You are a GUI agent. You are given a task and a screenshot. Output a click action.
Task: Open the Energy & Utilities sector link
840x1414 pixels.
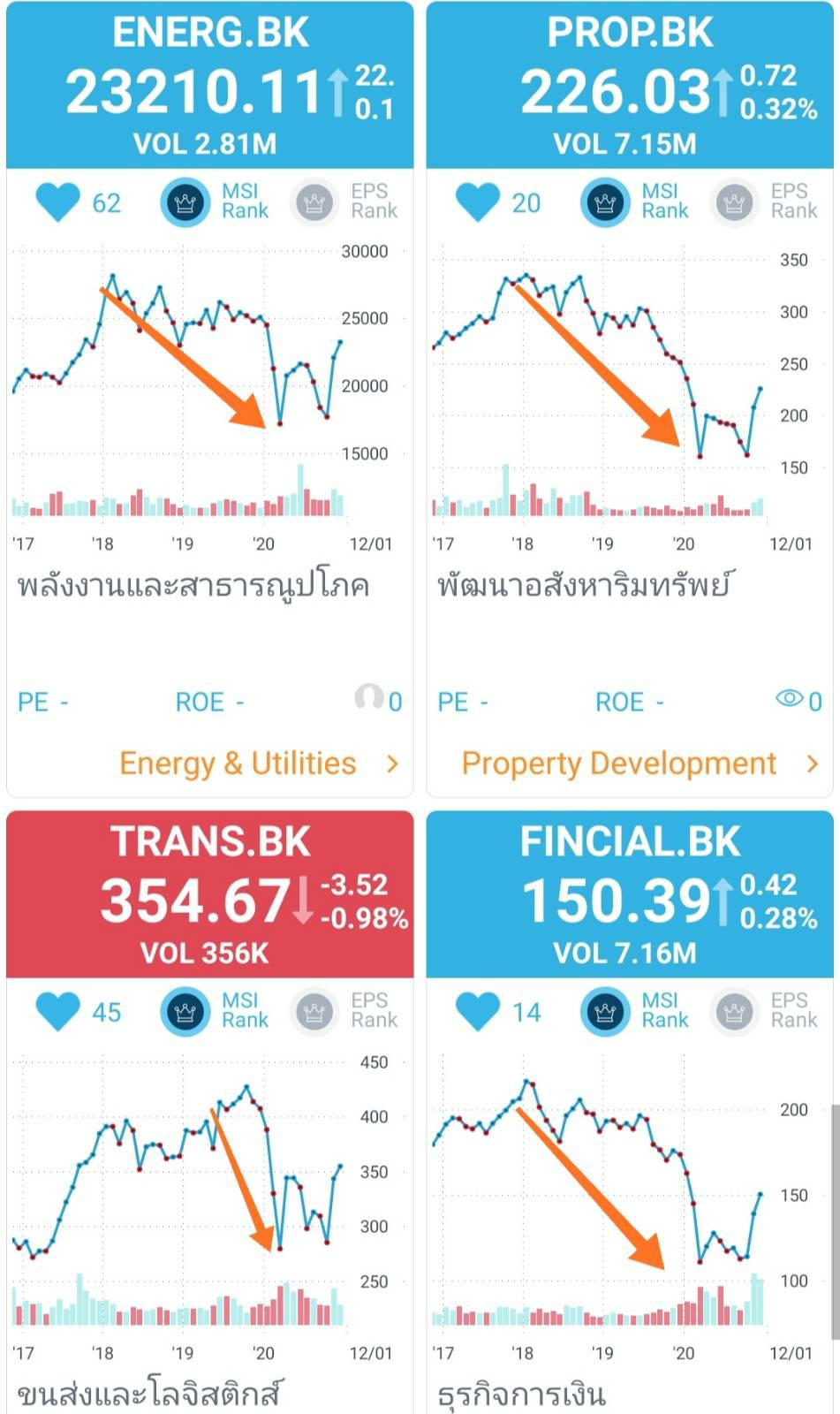tap(260, 764)
